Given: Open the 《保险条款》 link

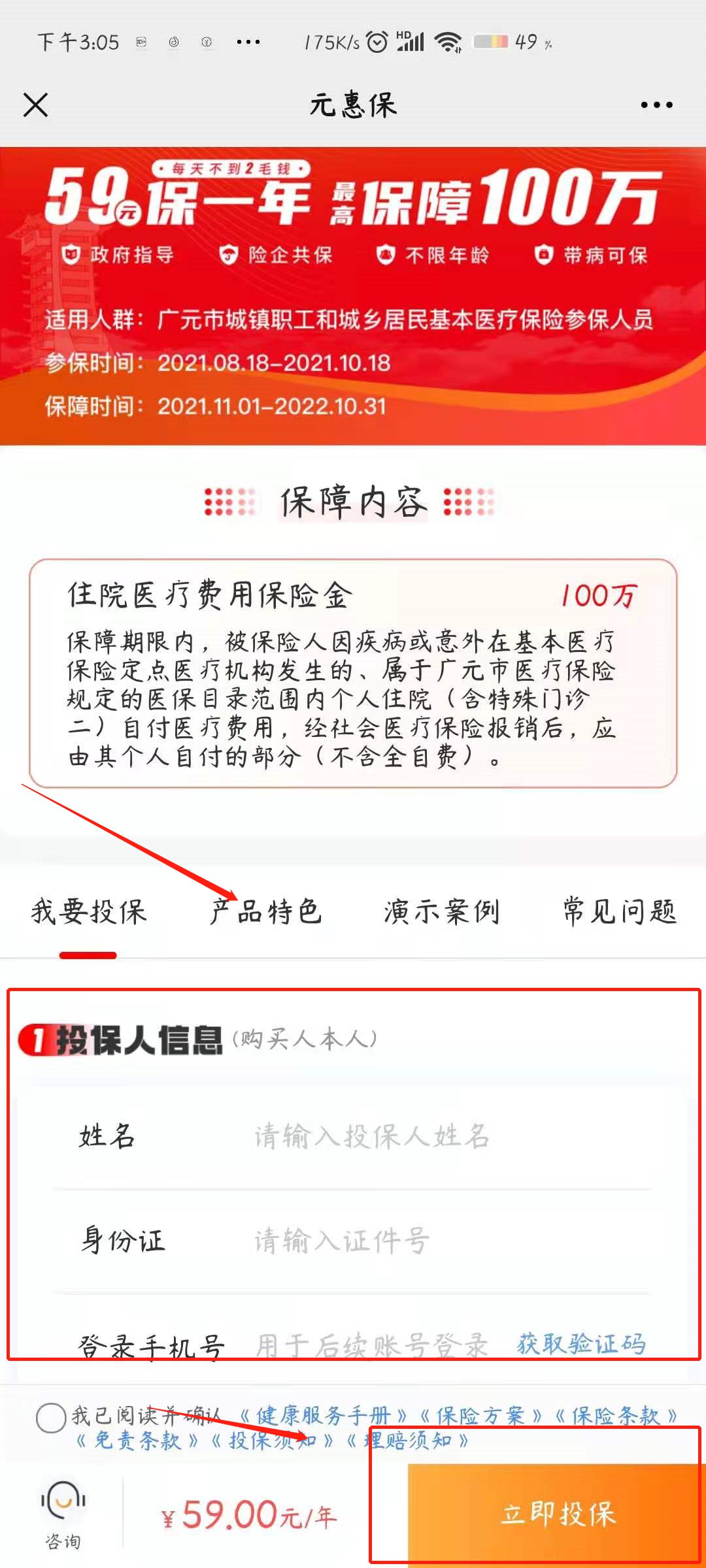Looking at the screenshot, I should coord(616,1416).
